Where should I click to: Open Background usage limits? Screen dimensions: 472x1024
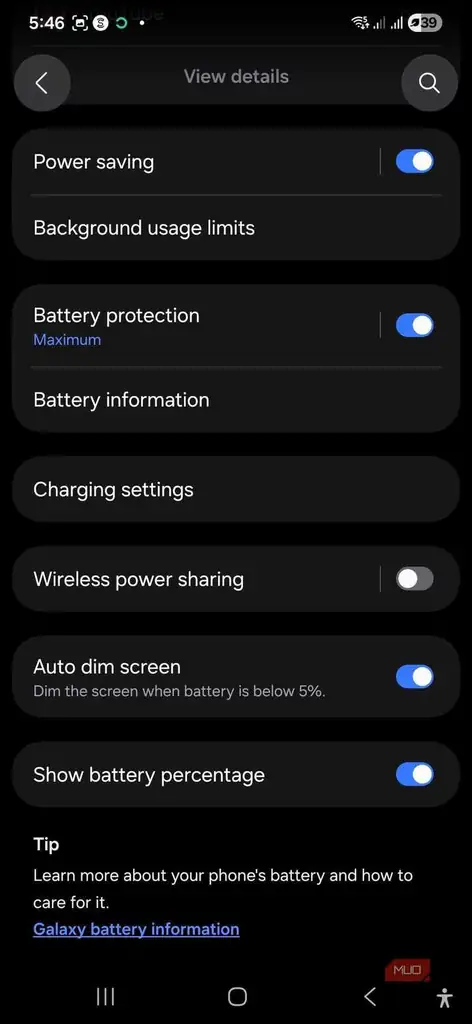coord(236,228)
